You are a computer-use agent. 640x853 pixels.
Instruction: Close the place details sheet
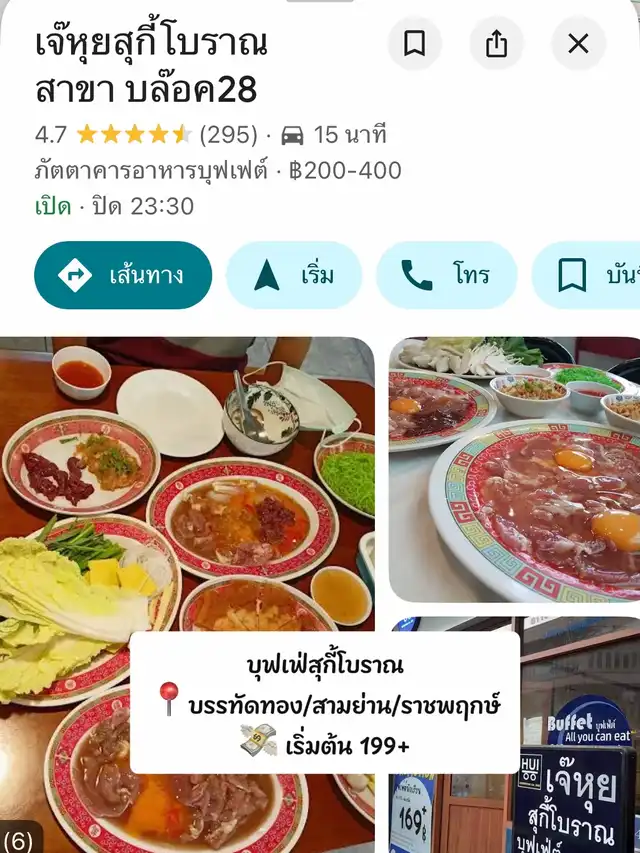[579, 43]
